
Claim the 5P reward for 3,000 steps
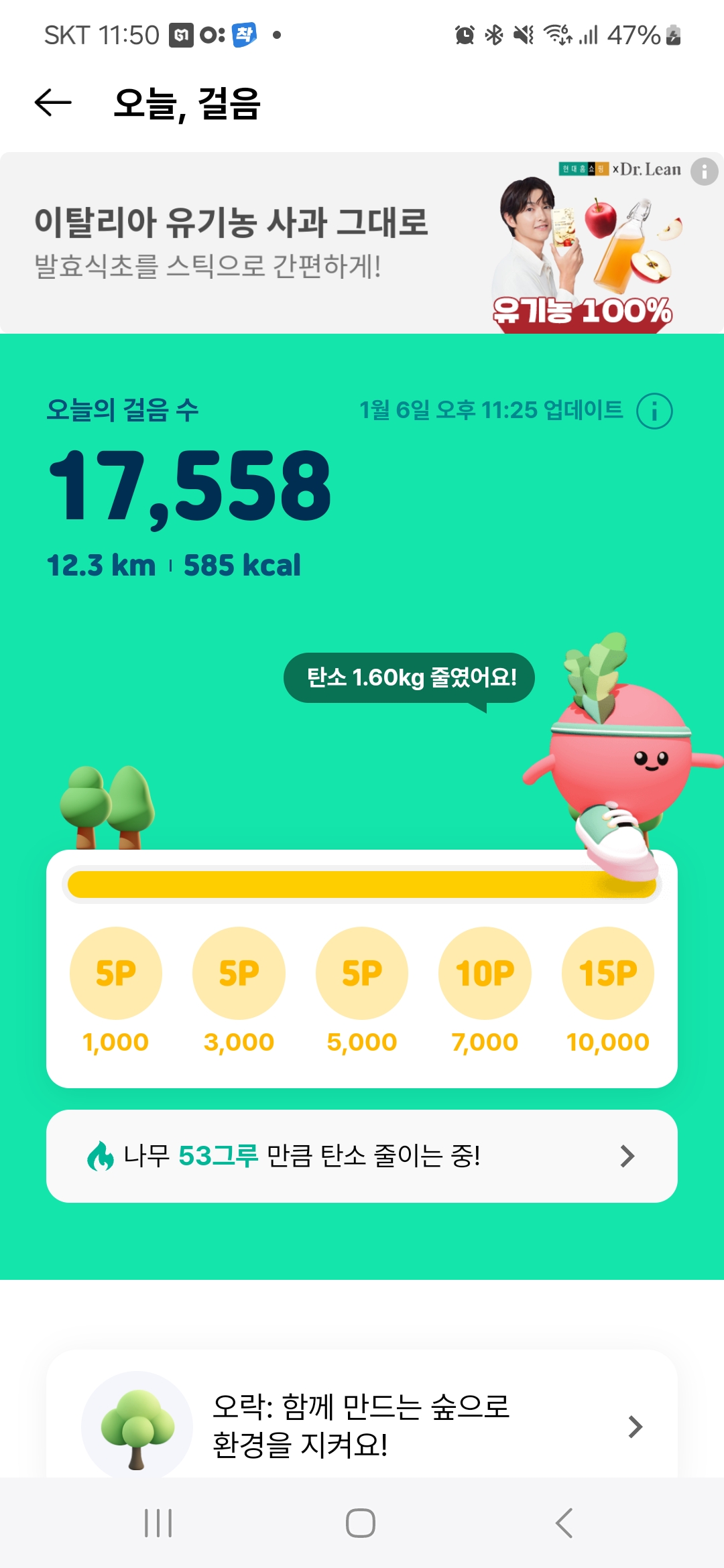[x=239, y=973]
